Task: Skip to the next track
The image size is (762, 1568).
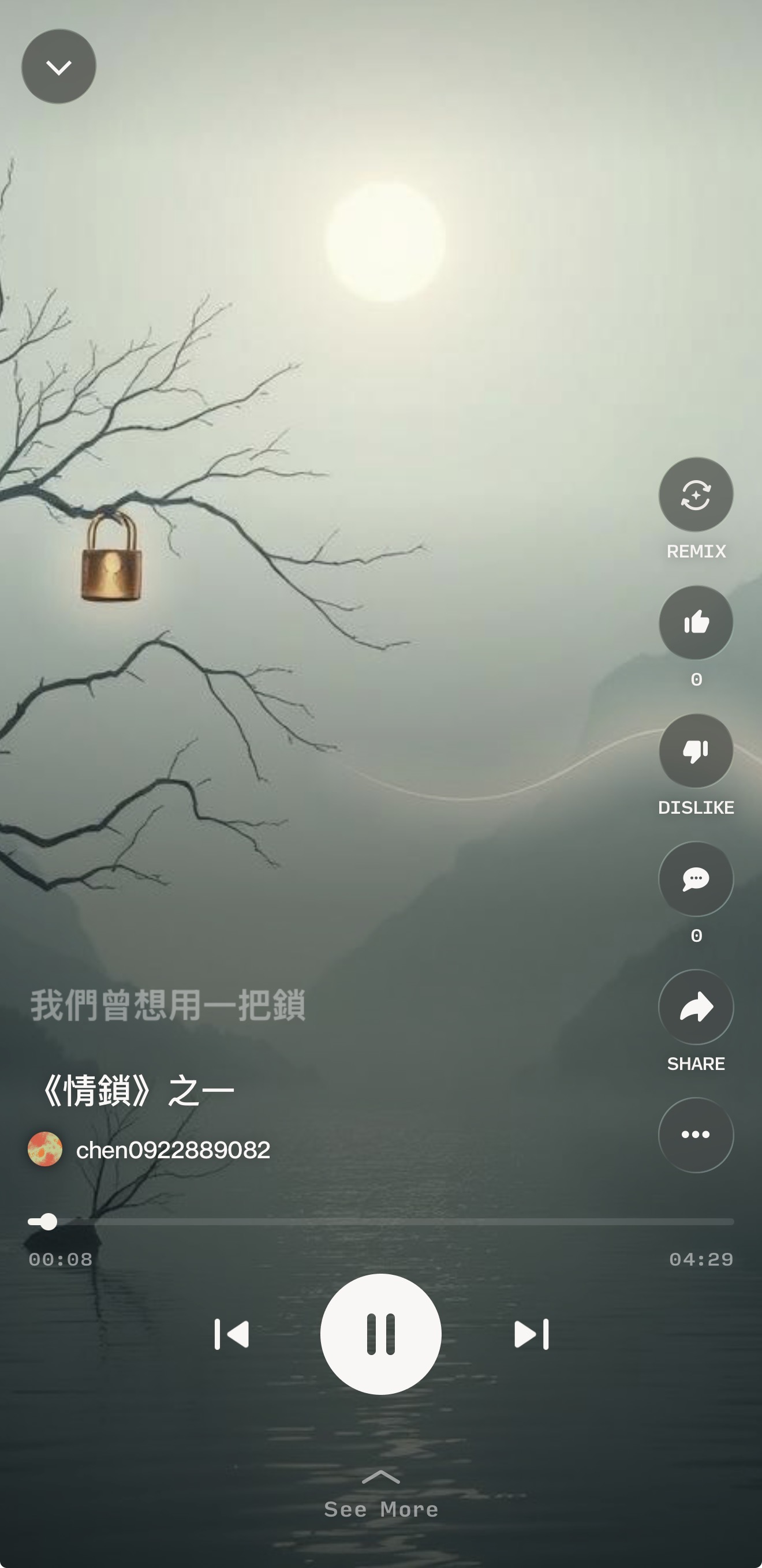Action: pyautogui.click(x=531, y=1334)
